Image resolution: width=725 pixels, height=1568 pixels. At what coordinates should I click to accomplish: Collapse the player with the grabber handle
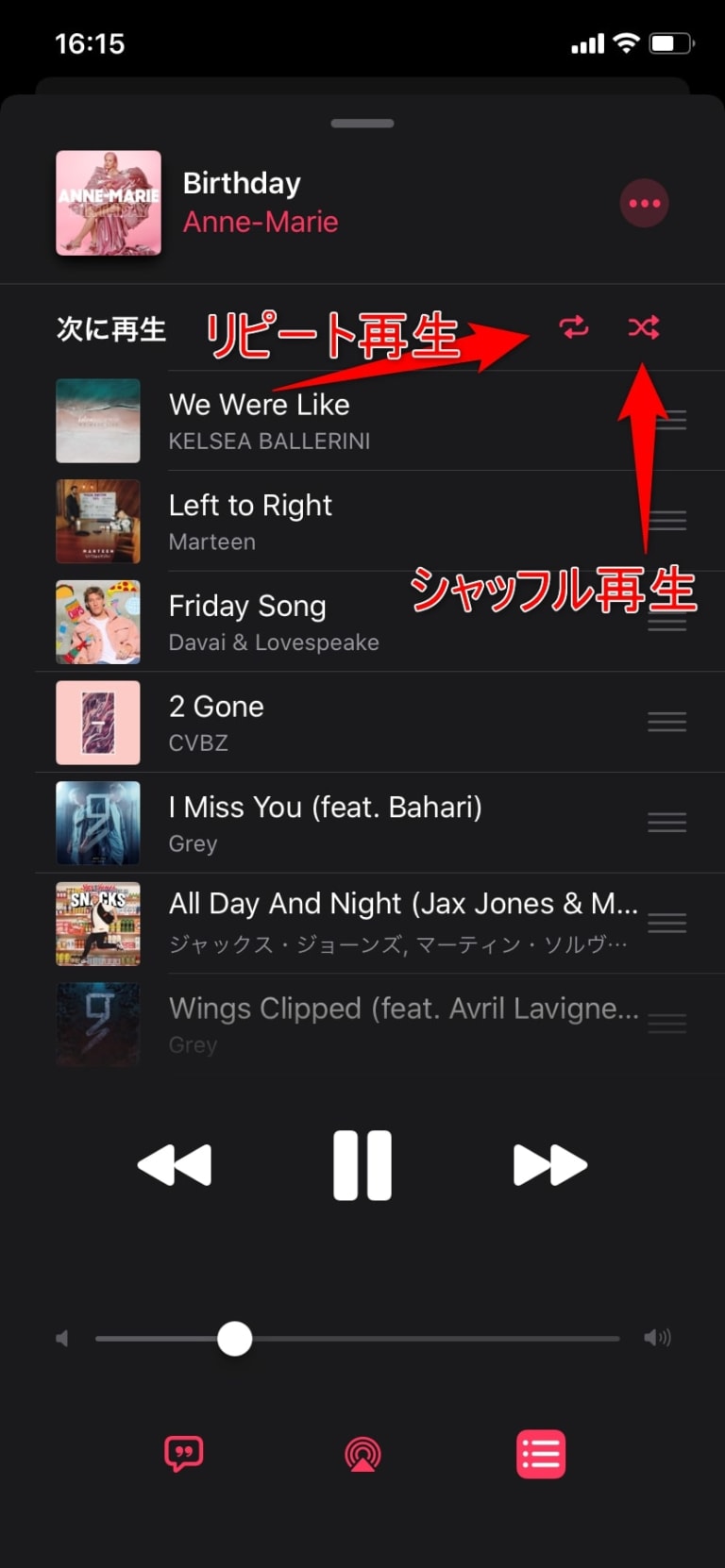[x=362, y=123]
